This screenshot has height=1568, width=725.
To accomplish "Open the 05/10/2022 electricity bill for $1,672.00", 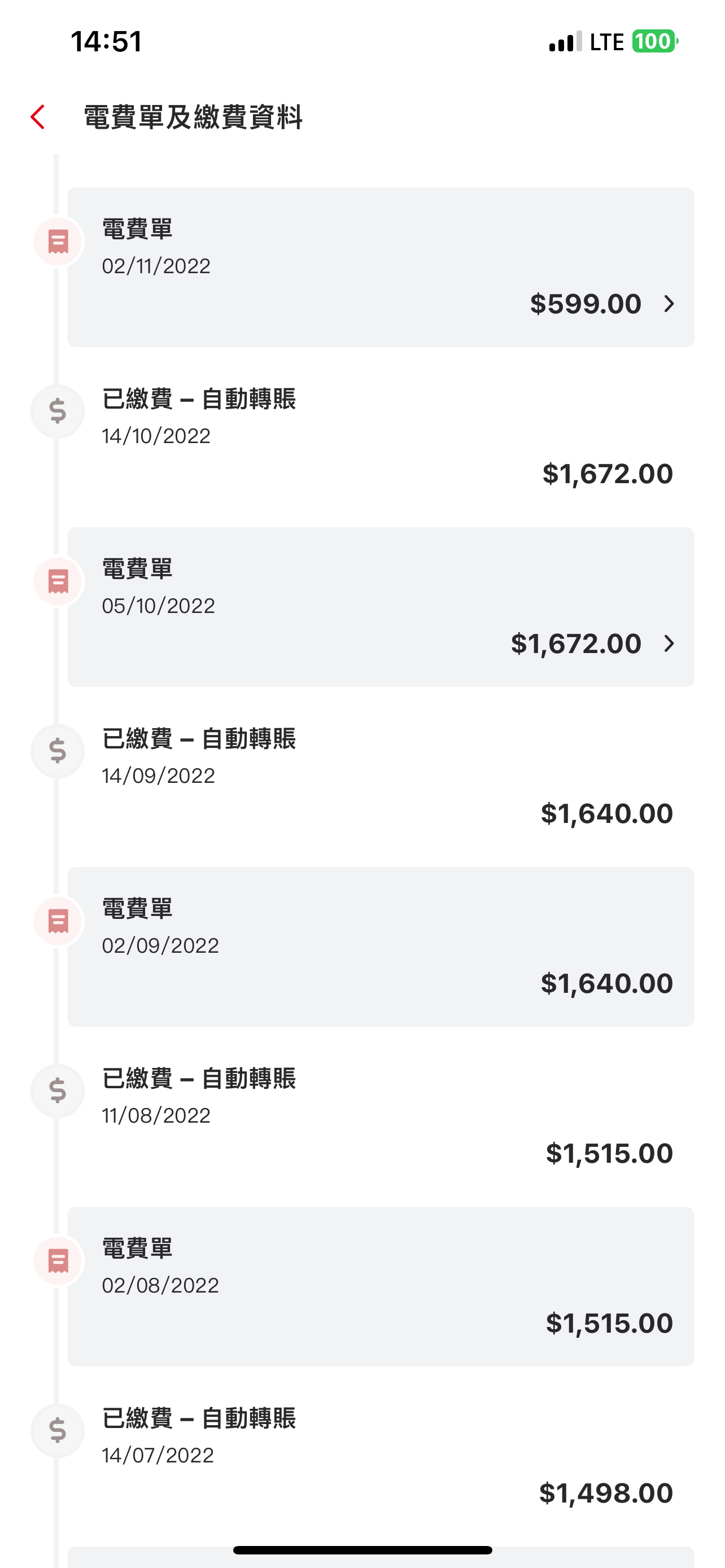I will (381, 607).
